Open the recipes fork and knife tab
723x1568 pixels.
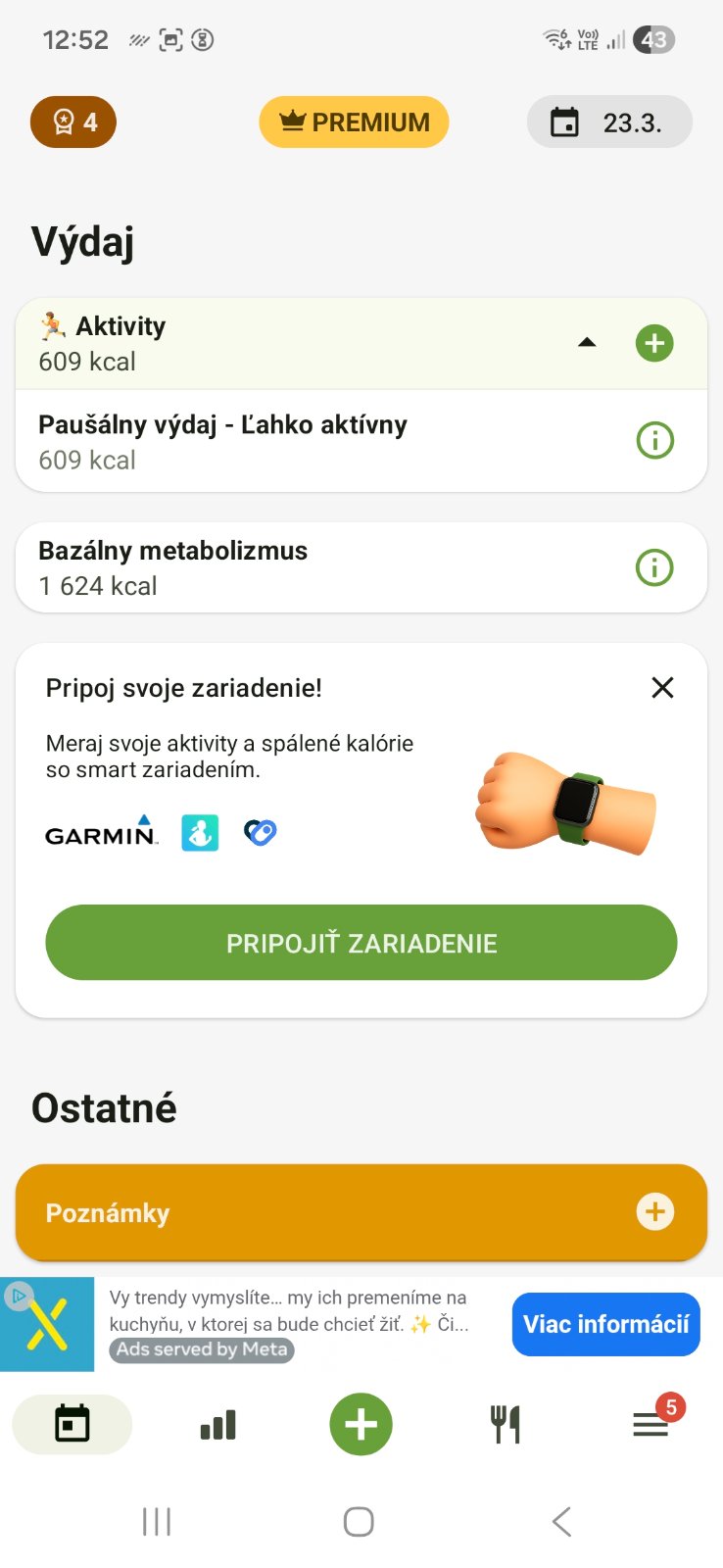coord(506,1425)
